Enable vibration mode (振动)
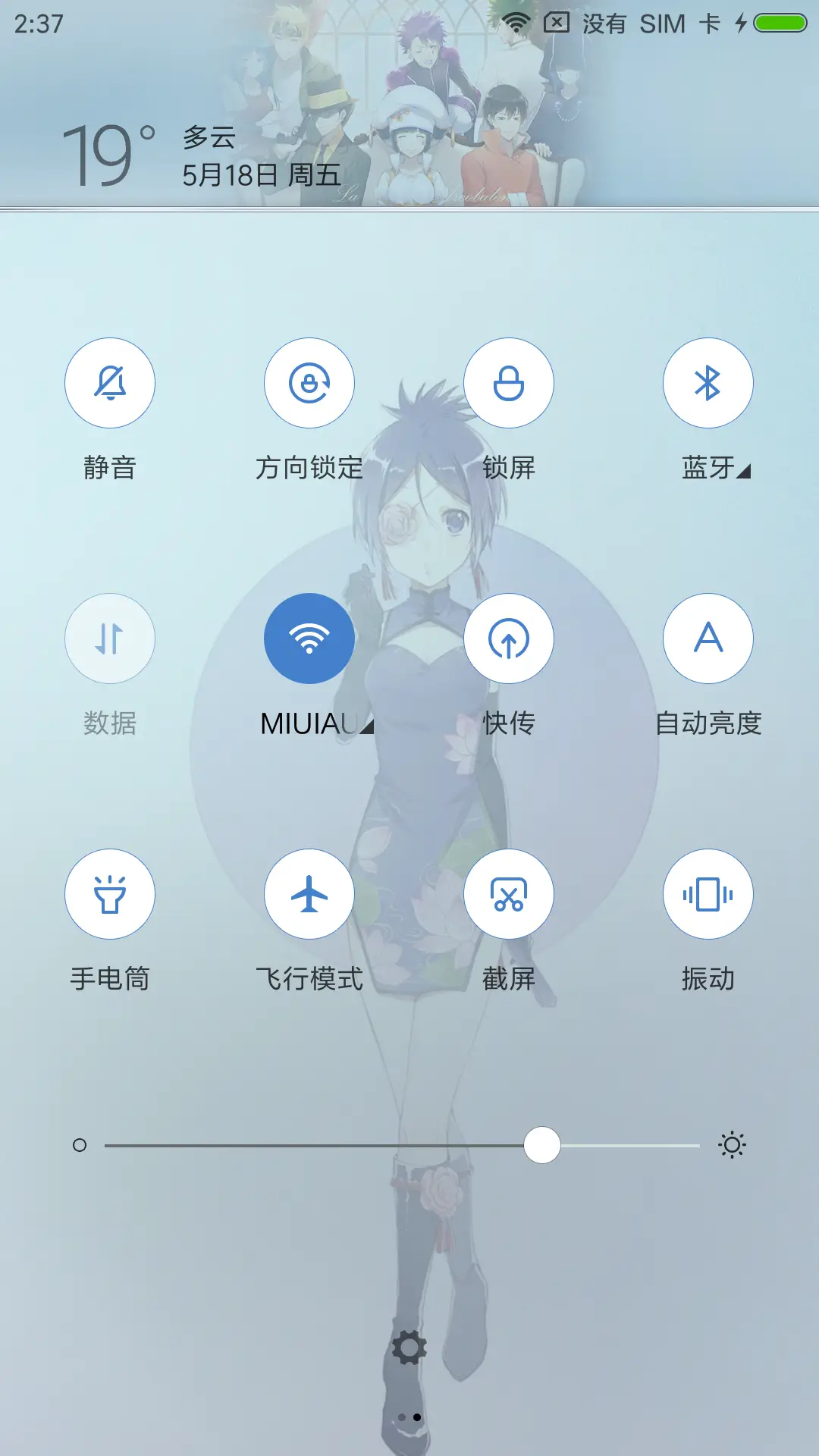Viewport: 819px width, 1456px height. point(708,895)
